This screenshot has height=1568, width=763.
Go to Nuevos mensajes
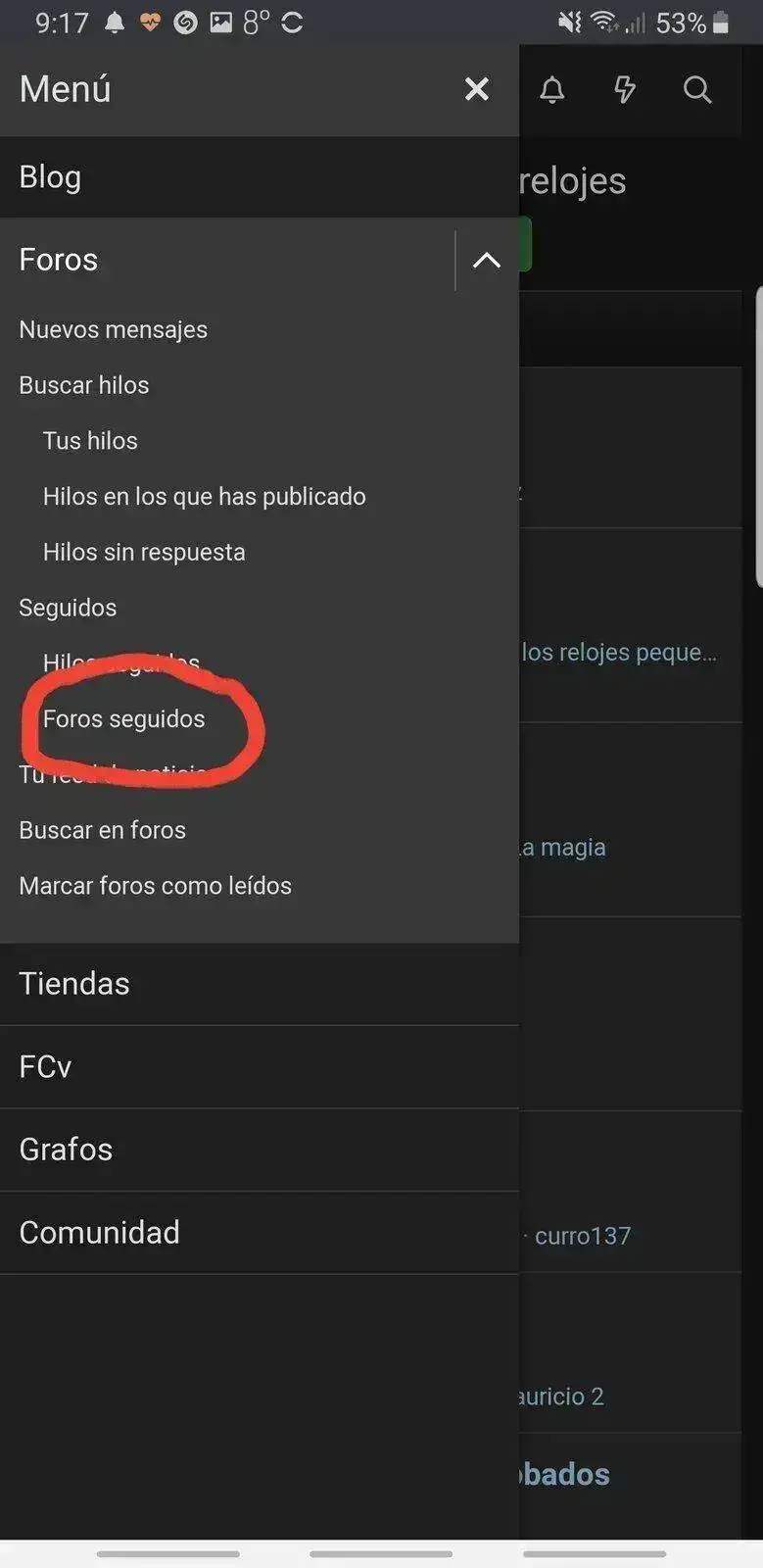(x=114, y=330)
